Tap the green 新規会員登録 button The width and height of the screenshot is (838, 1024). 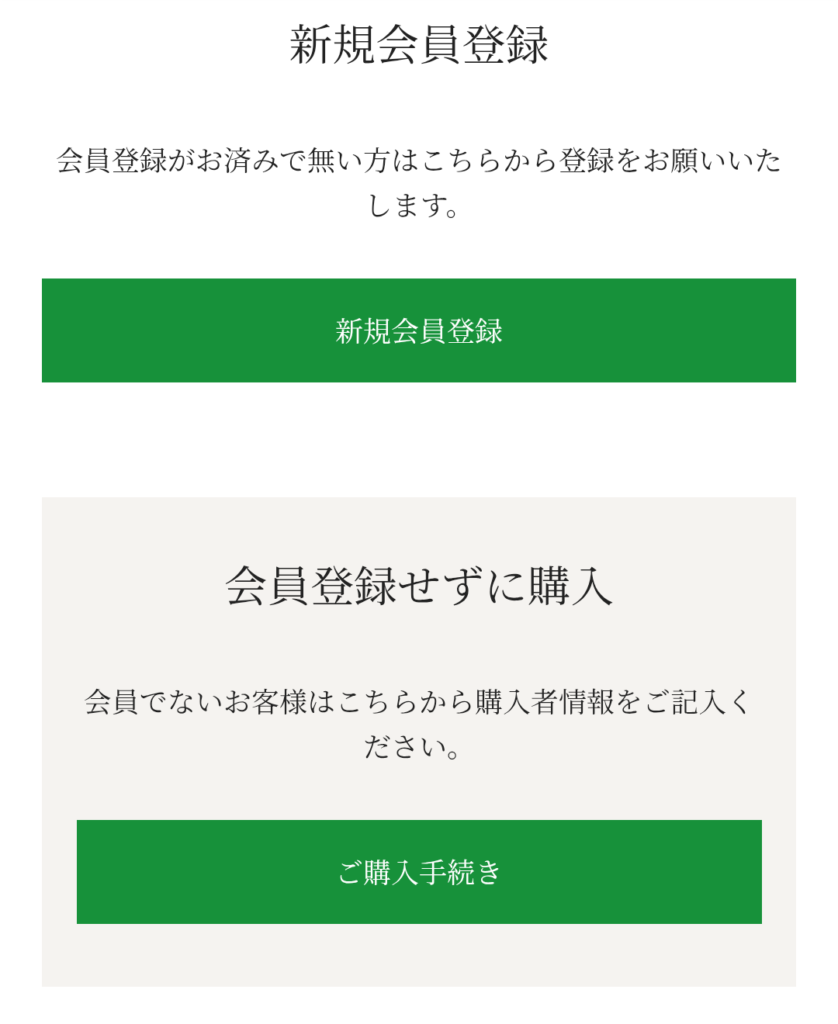(418, 331)
